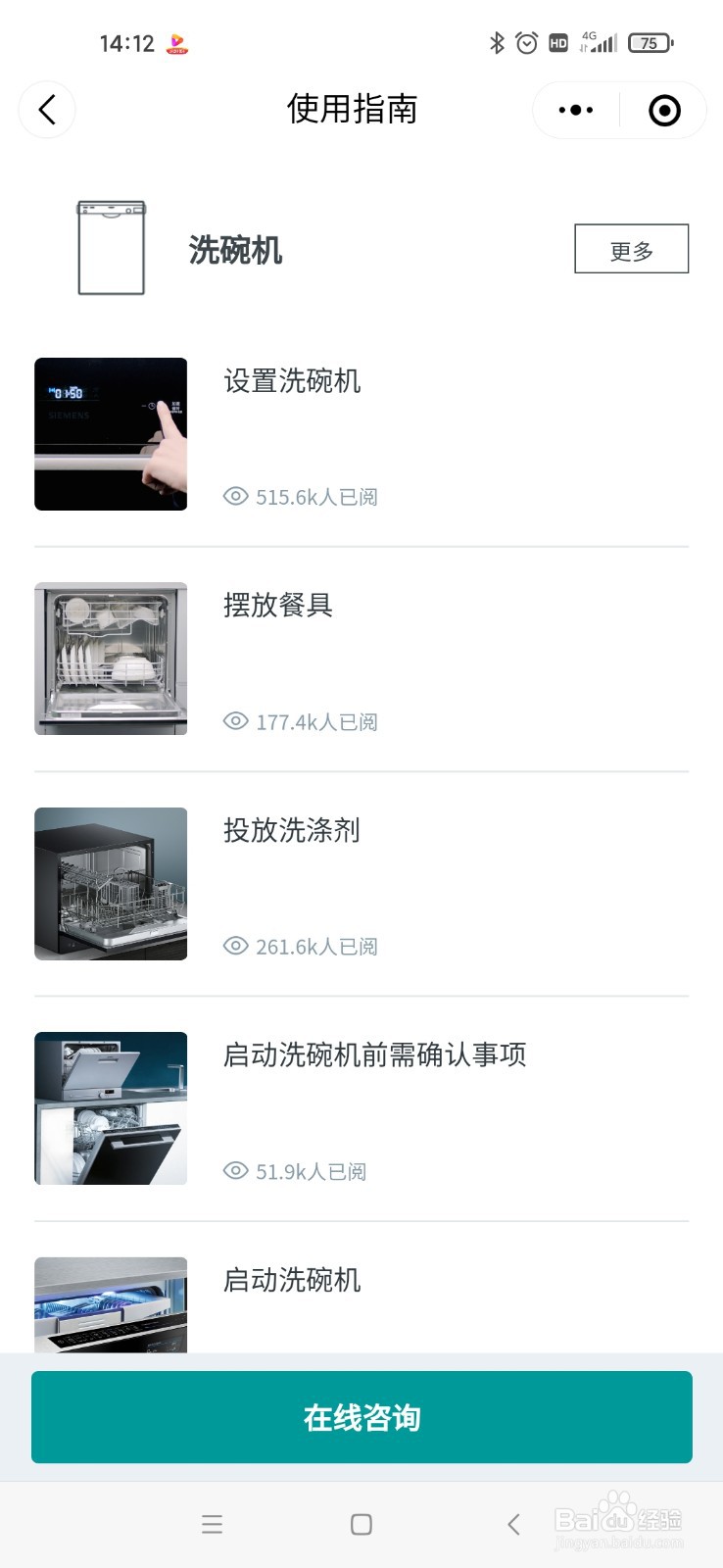Tap the eye icon next to 51.9k views

[x=235, y=1171]
